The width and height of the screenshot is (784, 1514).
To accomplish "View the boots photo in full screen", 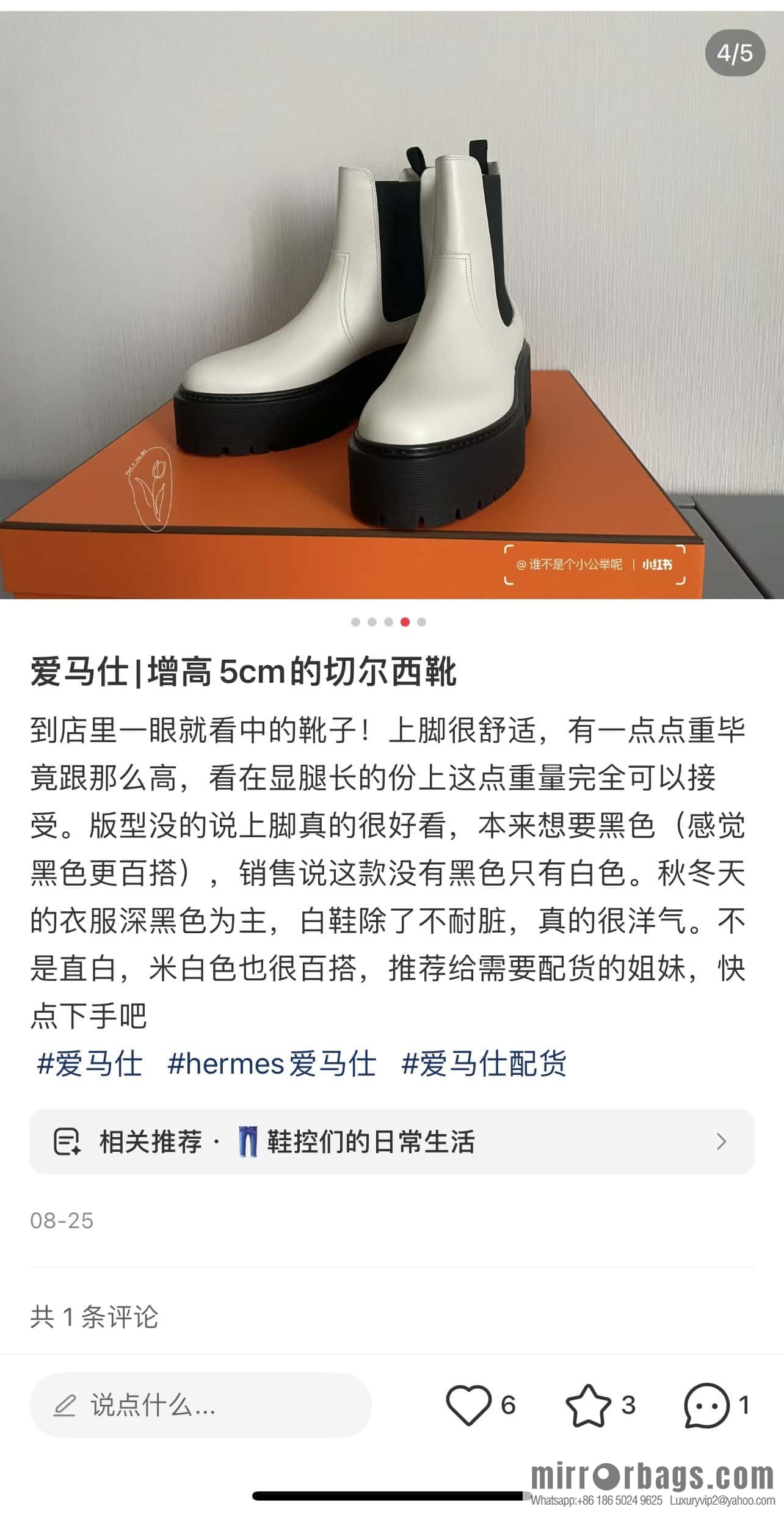I will (x=391, y=305).
